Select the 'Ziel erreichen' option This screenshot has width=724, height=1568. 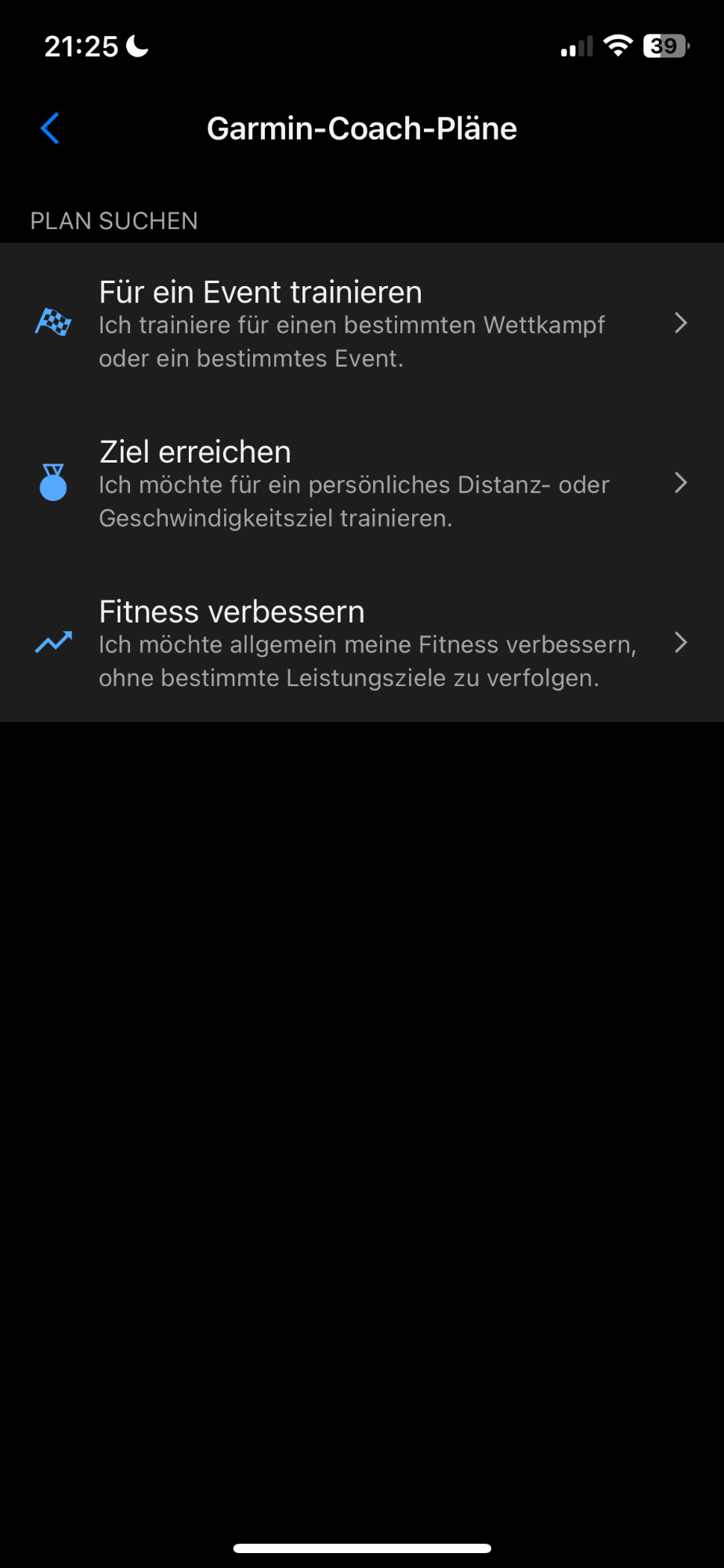[x=360, y=483]
